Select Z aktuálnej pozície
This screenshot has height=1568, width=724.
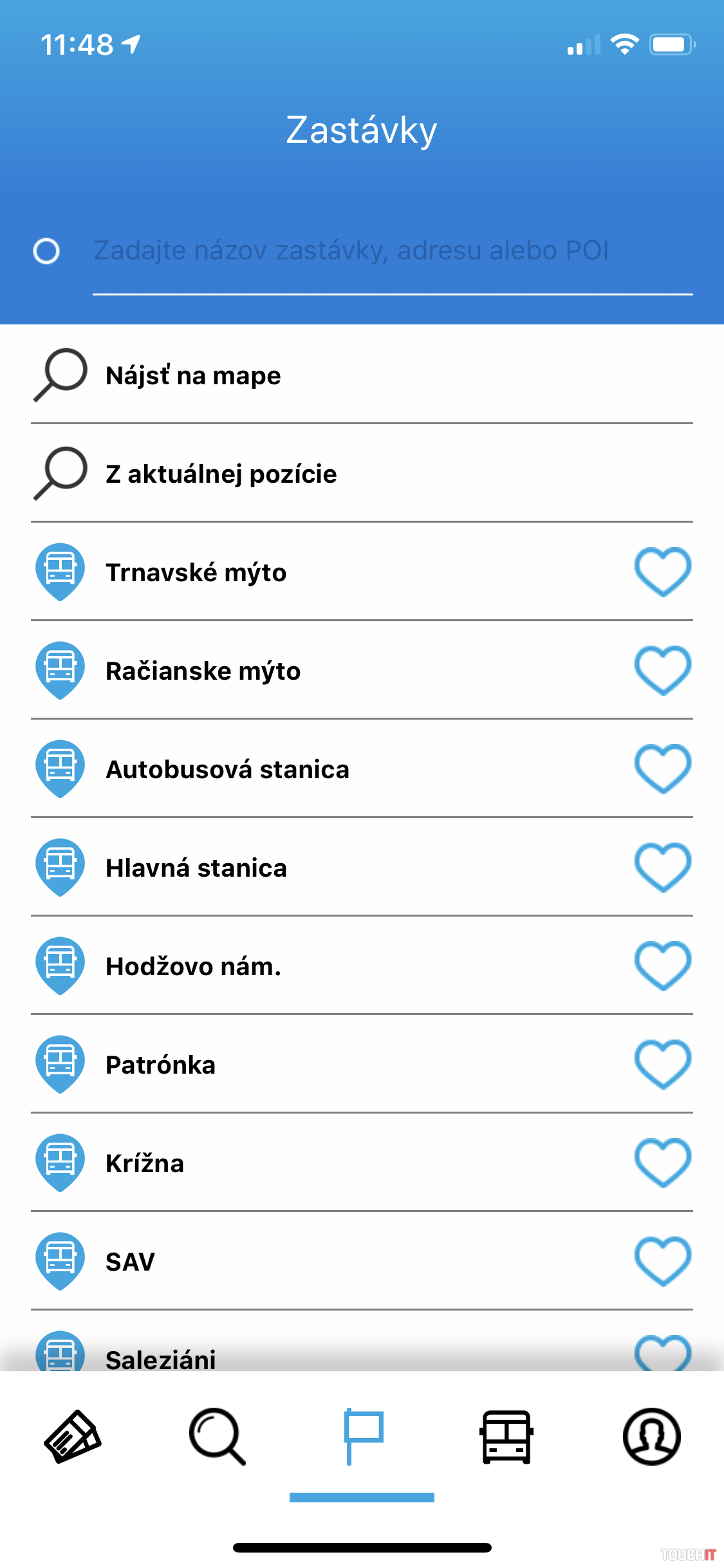tap(221, 474)
